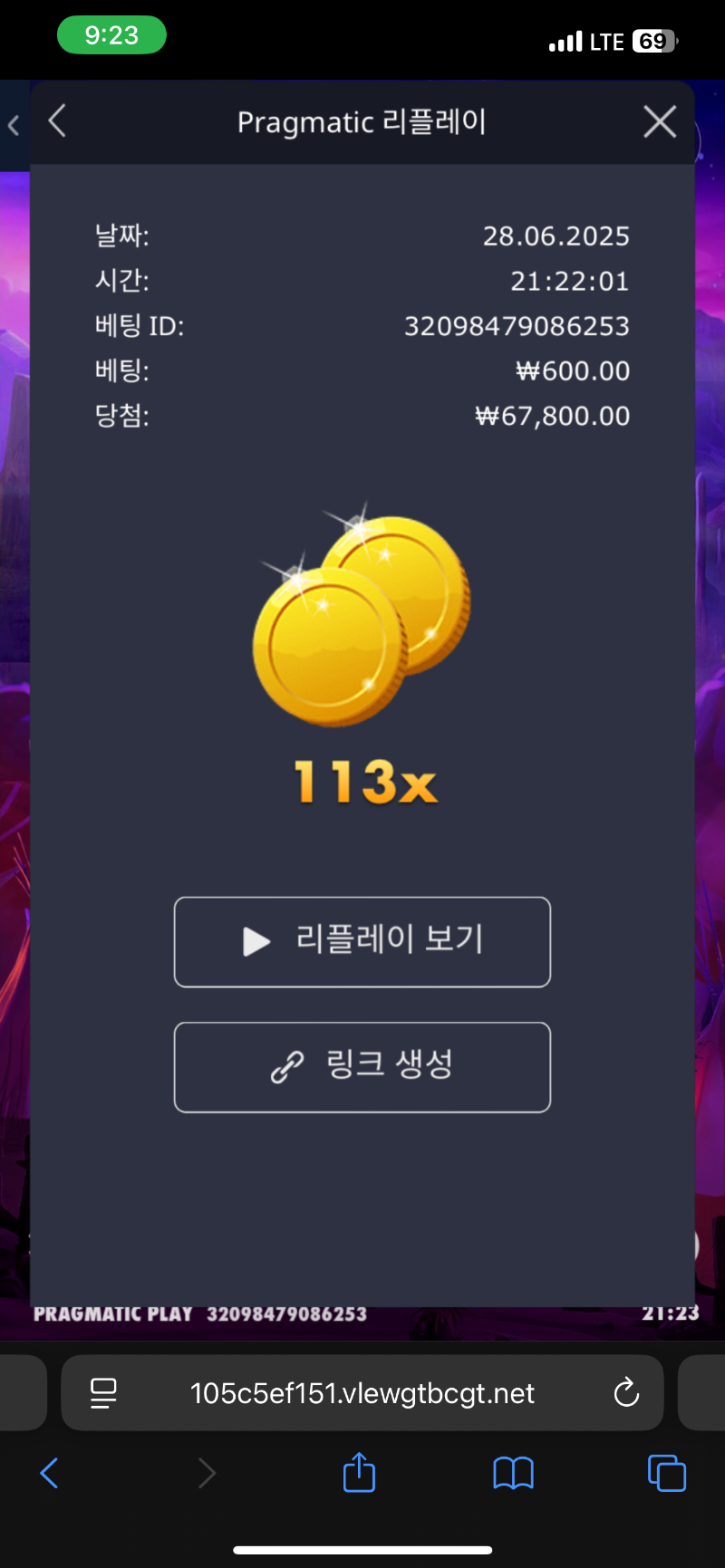Show open Safari tabs
The width and height of the screenshot is (725, 1568).
(x=667, y=1473)
